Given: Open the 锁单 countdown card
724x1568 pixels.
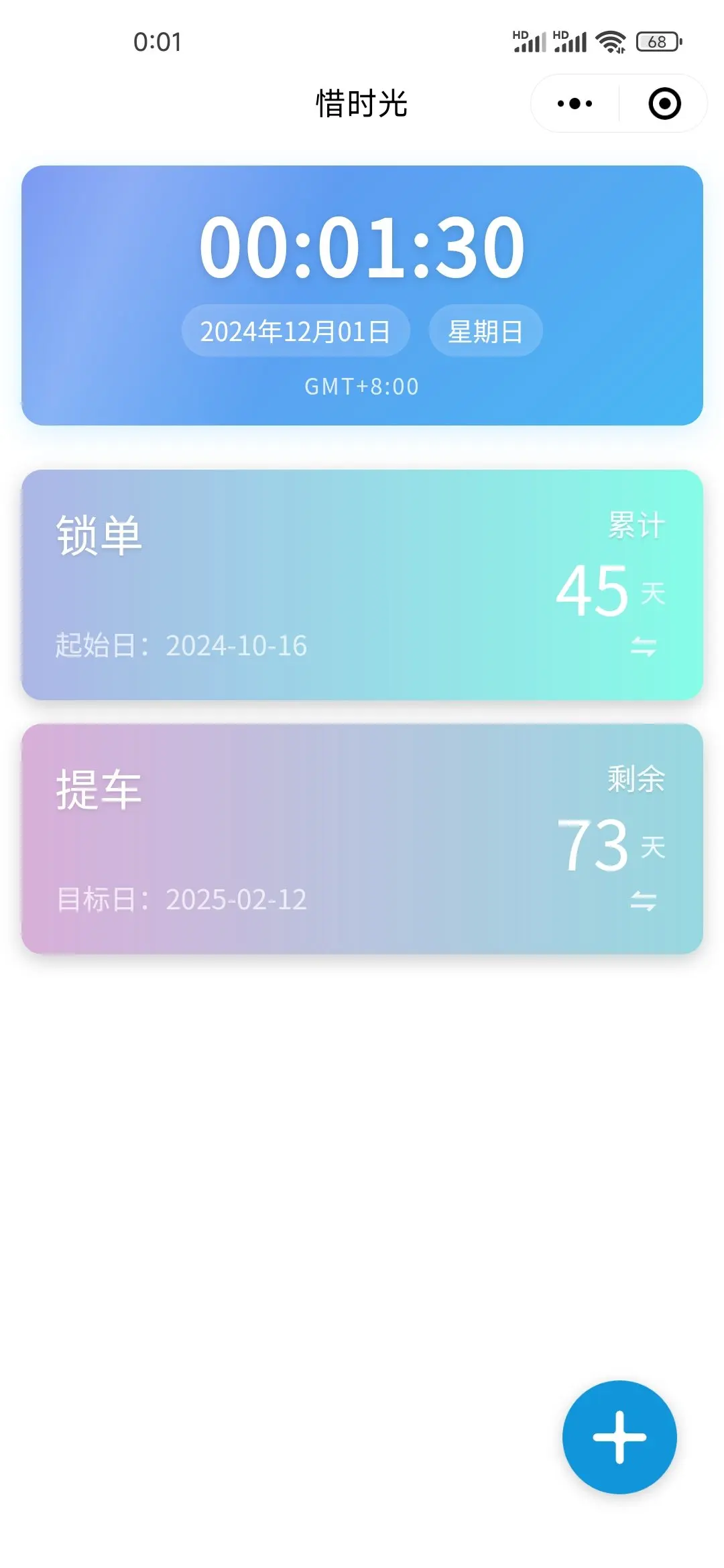Looking at the screenshot, I should click(362, 585).
